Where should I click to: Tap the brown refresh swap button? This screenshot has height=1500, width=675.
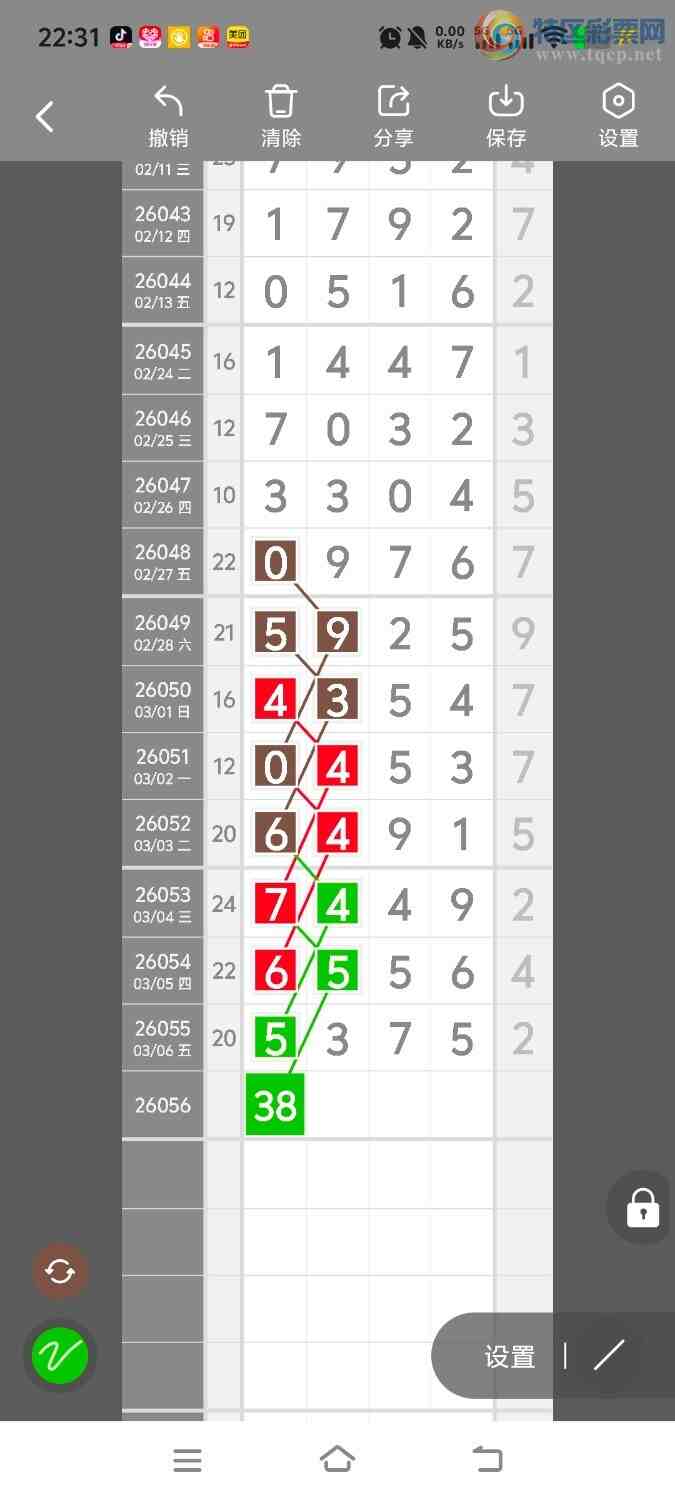(60, 1272)
